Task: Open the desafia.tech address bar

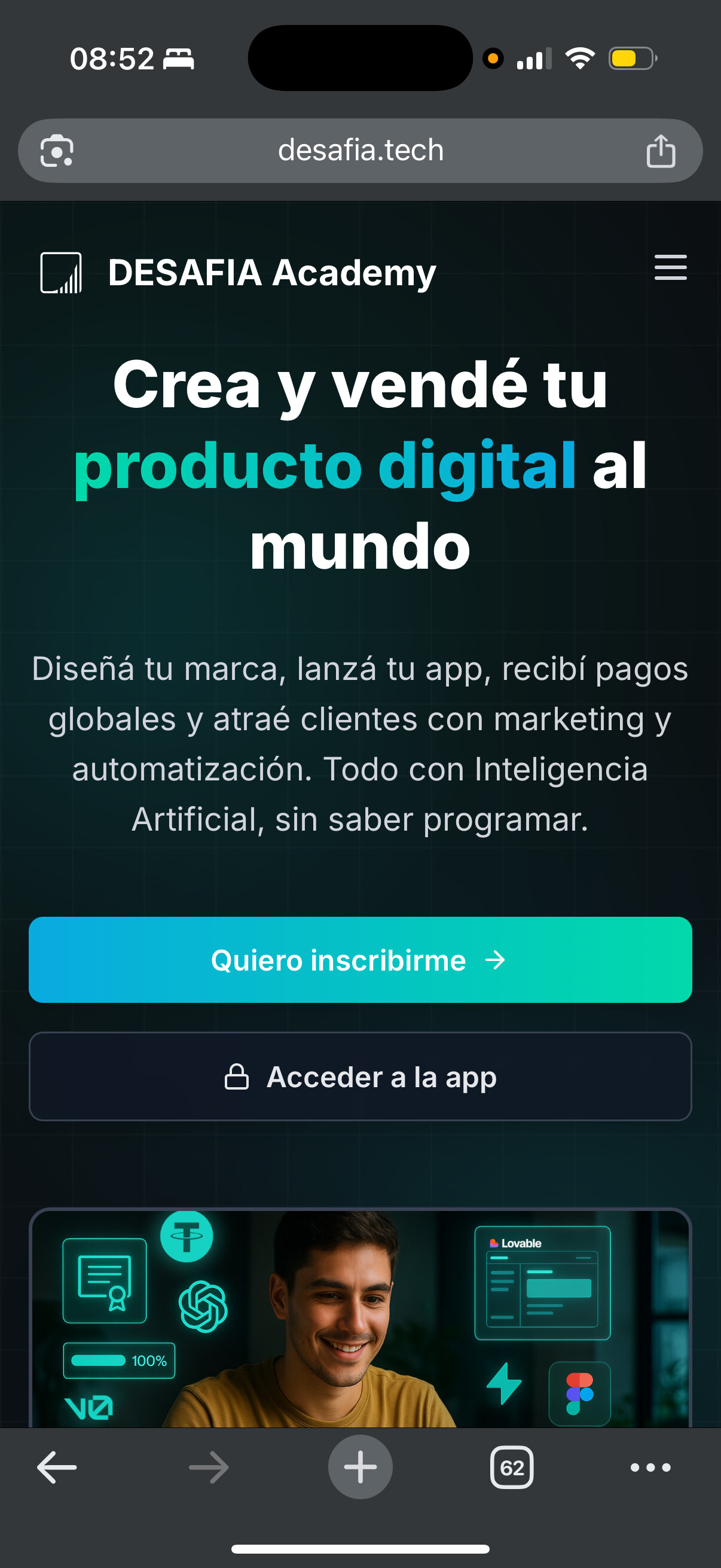Action: (x=360, y=150)
